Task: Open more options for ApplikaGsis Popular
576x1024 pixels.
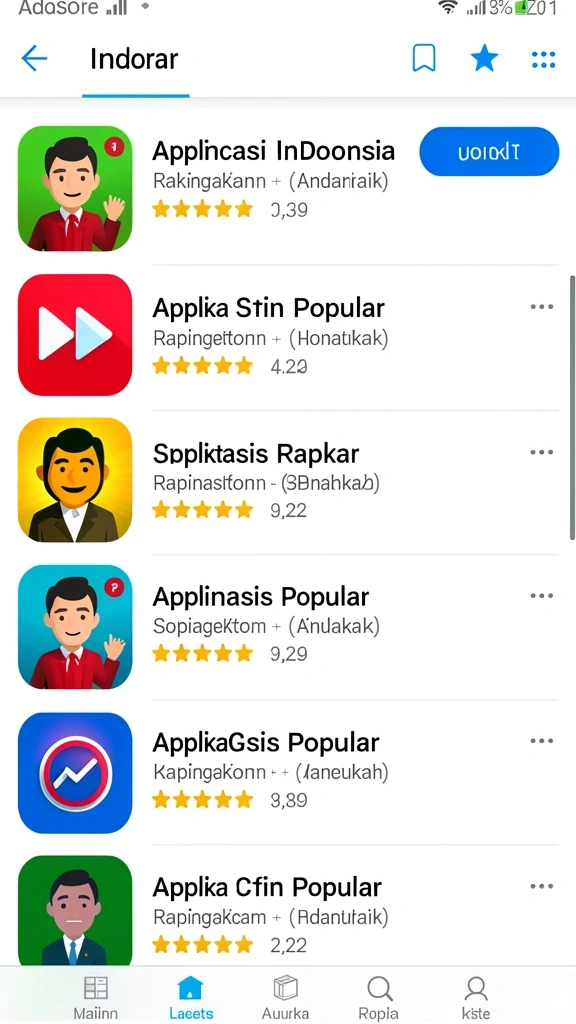Action: click(542, 741)
